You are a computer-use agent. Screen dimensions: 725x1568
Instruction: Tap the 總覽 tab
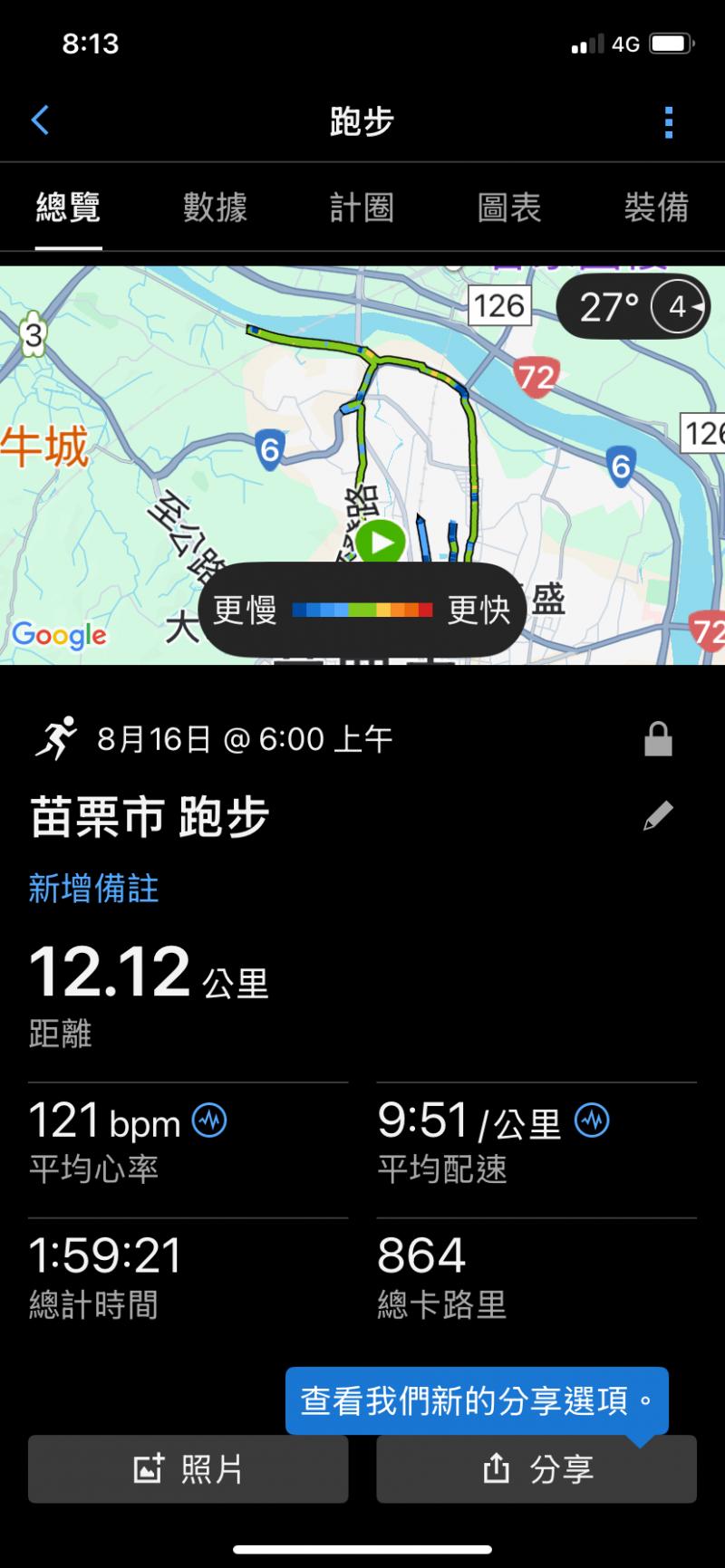pyautogui.click(x=68, y=208)
